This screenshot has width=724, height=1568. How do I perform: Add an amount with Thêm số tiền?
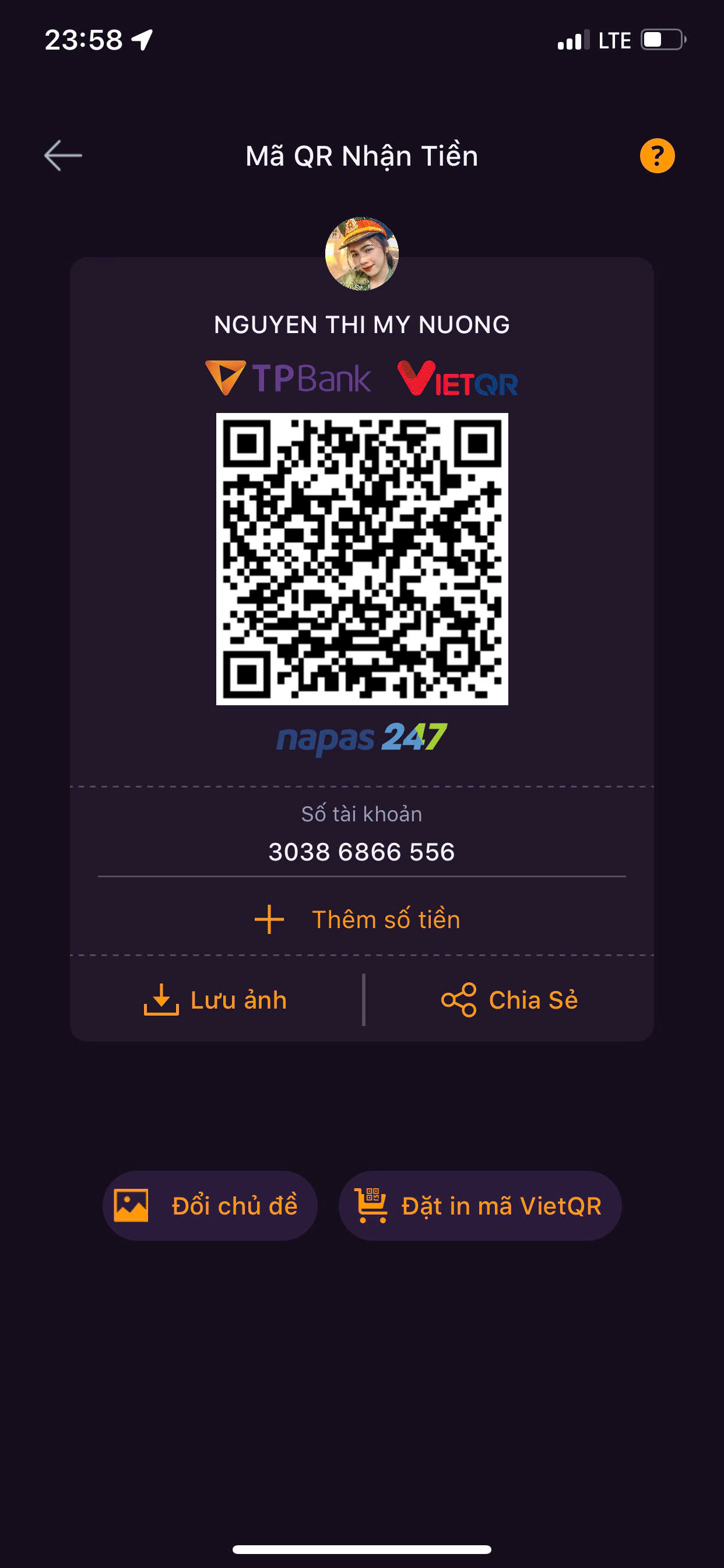point(358,919)
